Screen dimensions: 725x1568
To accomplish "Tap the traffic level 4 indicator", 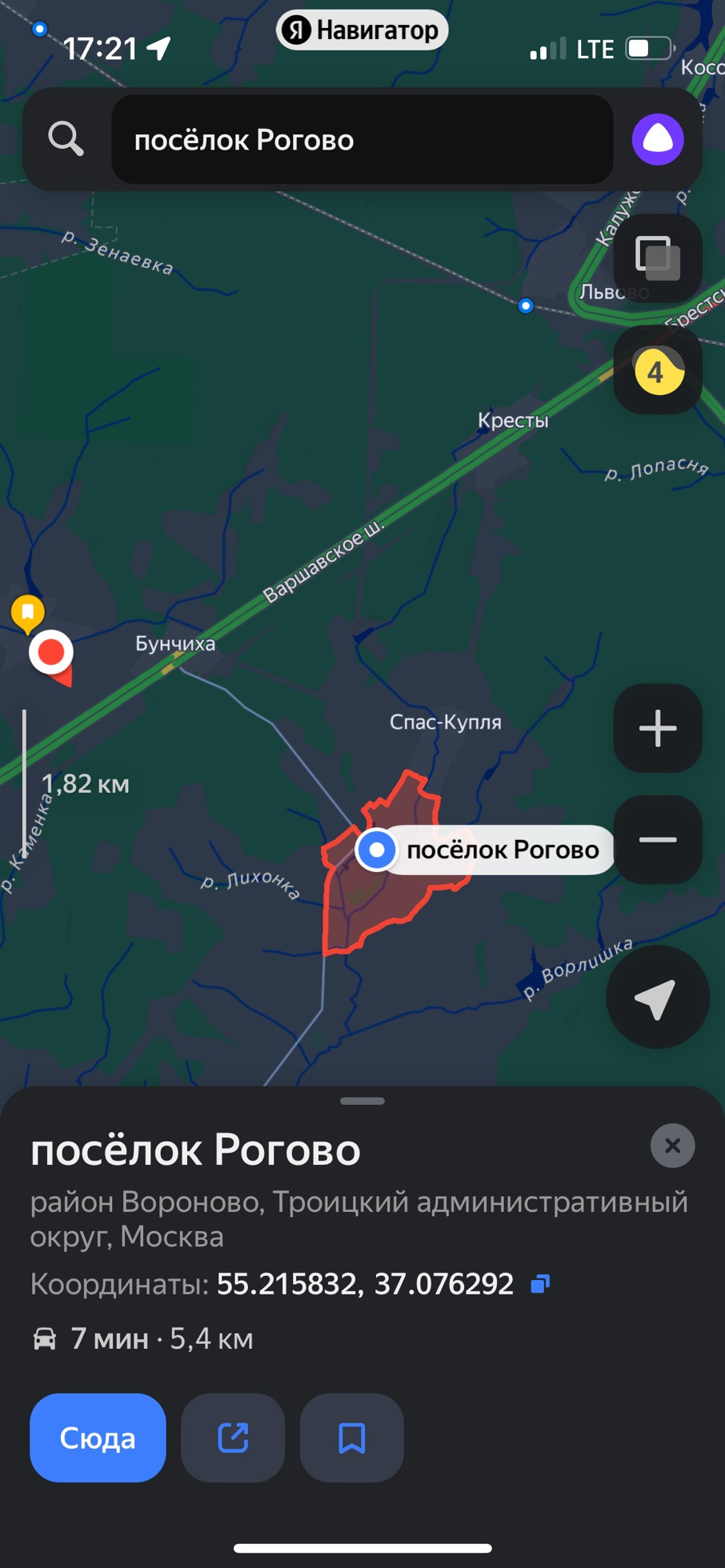I will (x=657, y=371).
